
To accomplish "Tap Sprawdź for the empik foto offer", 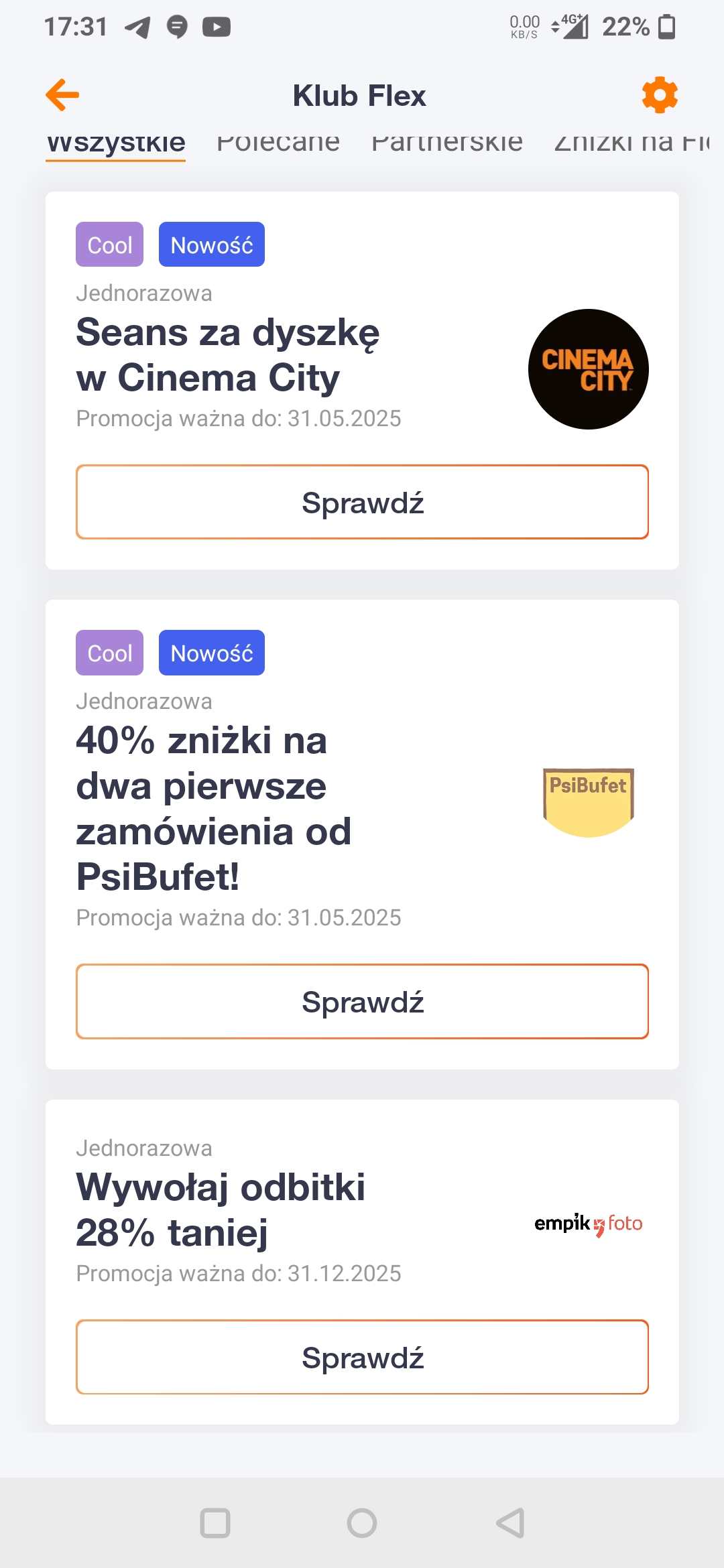I will 362,1357.
